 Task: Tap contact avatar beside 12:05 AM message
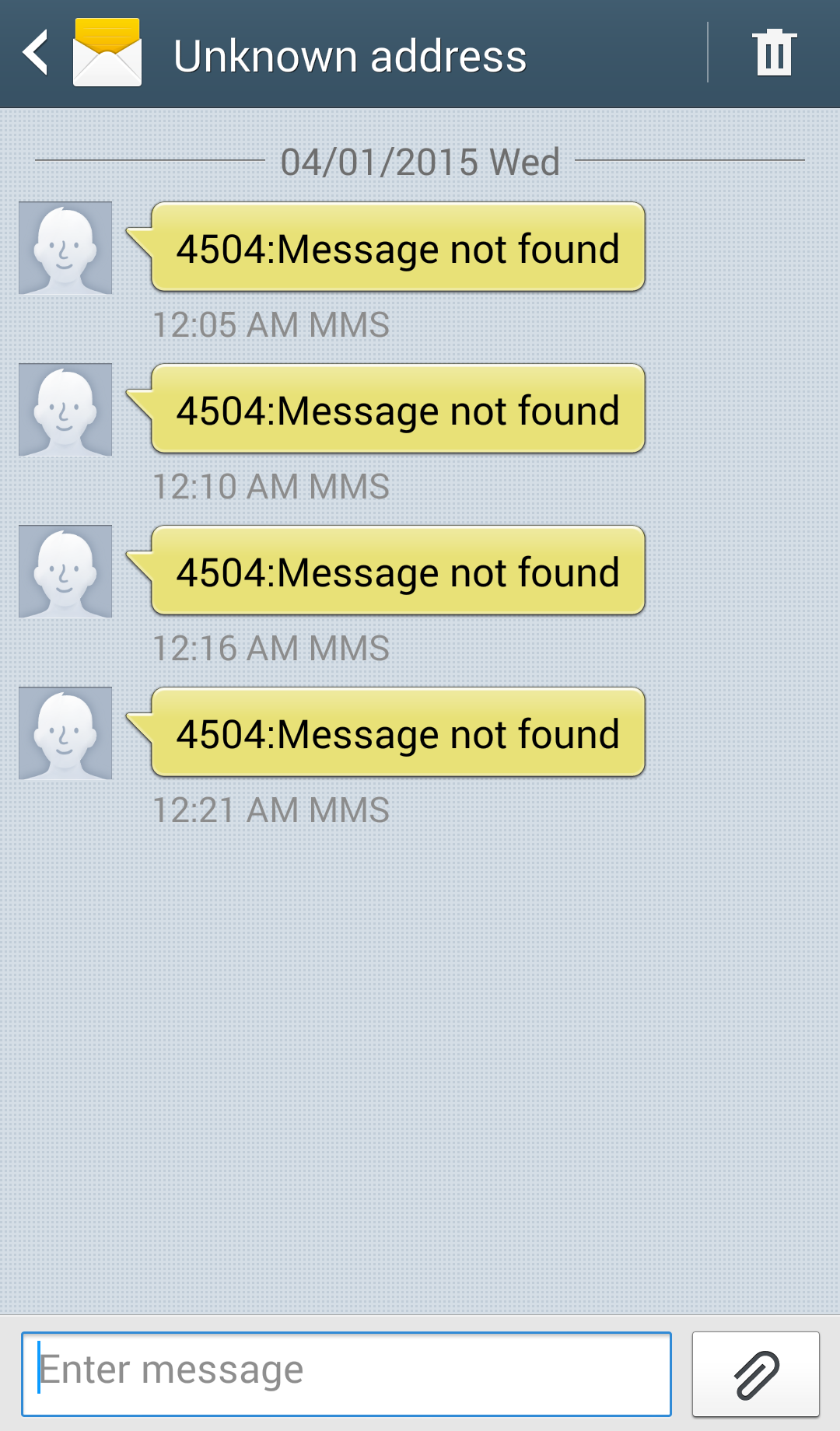click(x=65, y=248)
